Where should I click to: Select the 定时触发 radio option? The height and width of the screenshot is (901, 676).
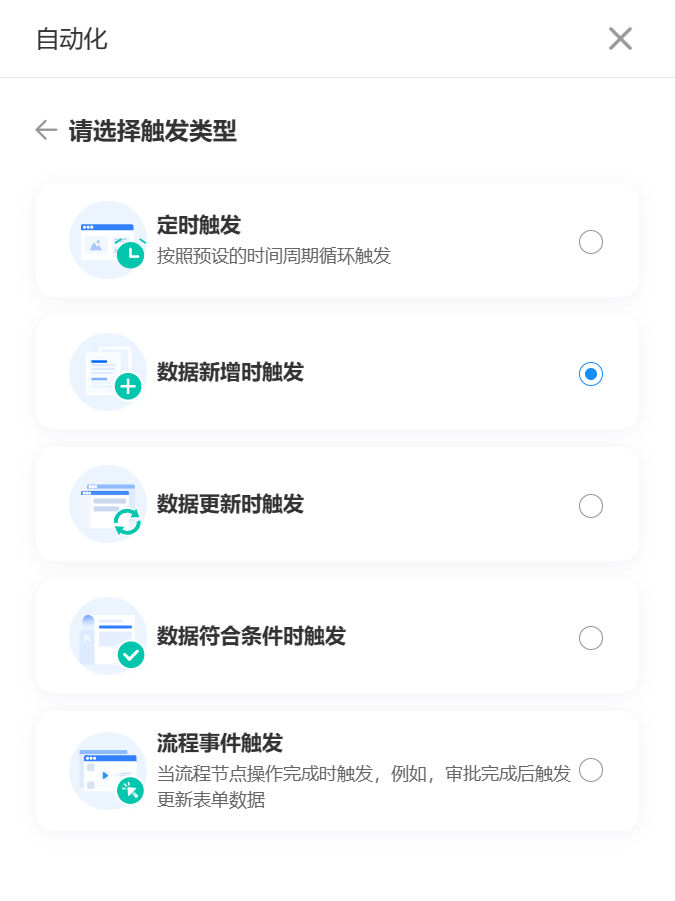(x=591, y=242)
